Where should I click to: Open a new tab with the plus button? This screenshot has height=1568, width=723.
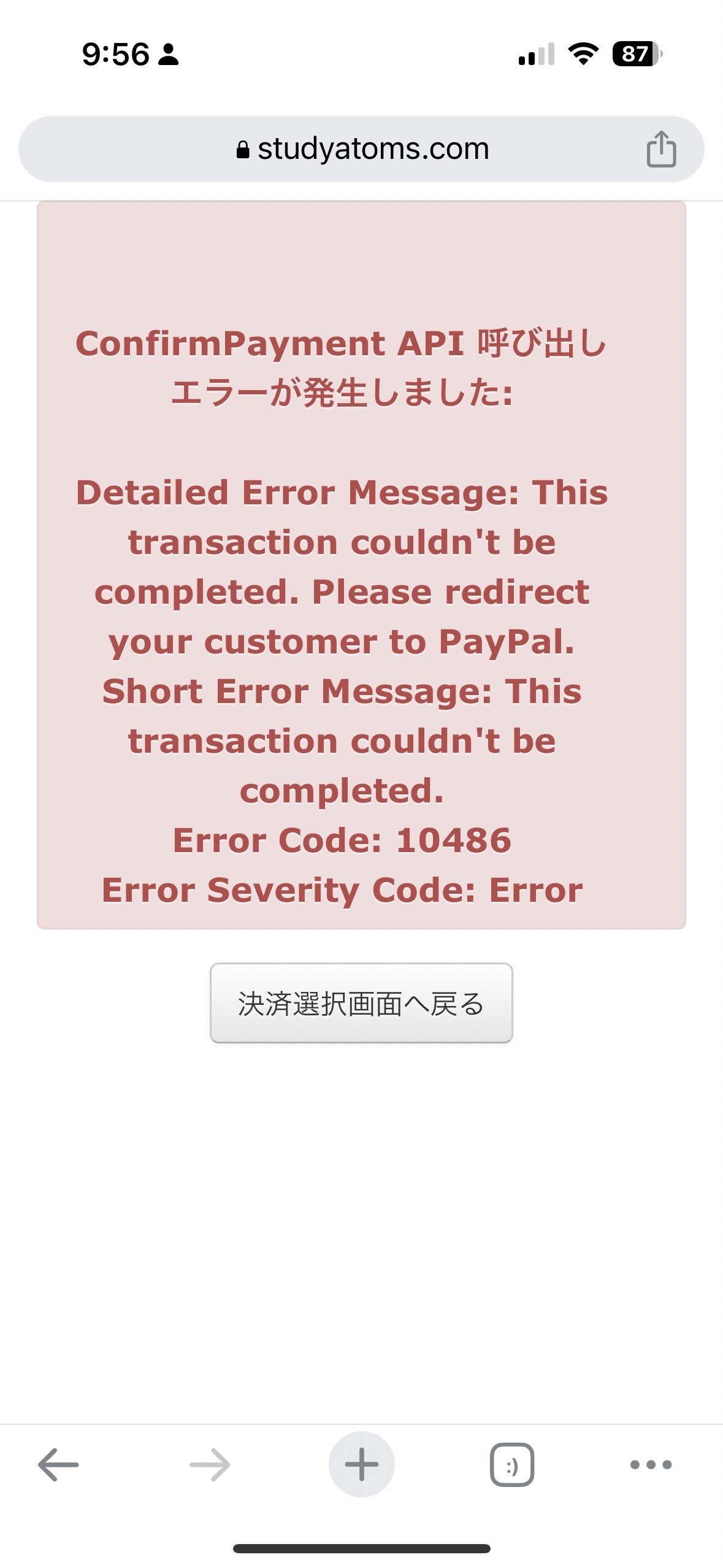click(361, 1464)
